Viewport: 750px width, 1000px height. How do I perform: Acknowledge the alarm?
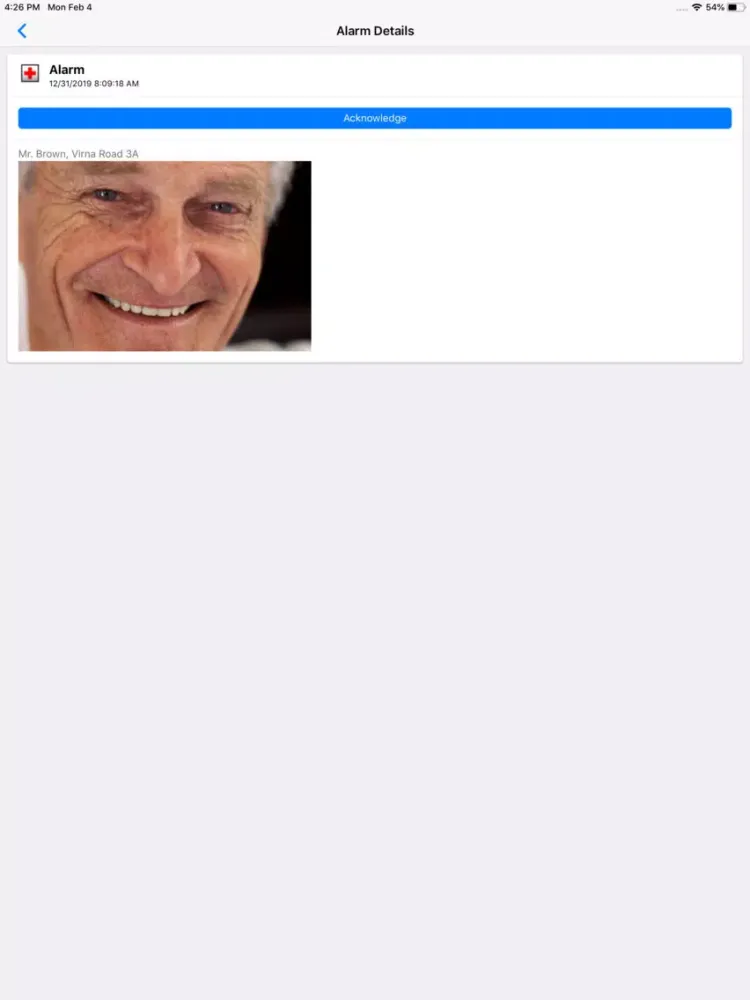pos(375,118)
